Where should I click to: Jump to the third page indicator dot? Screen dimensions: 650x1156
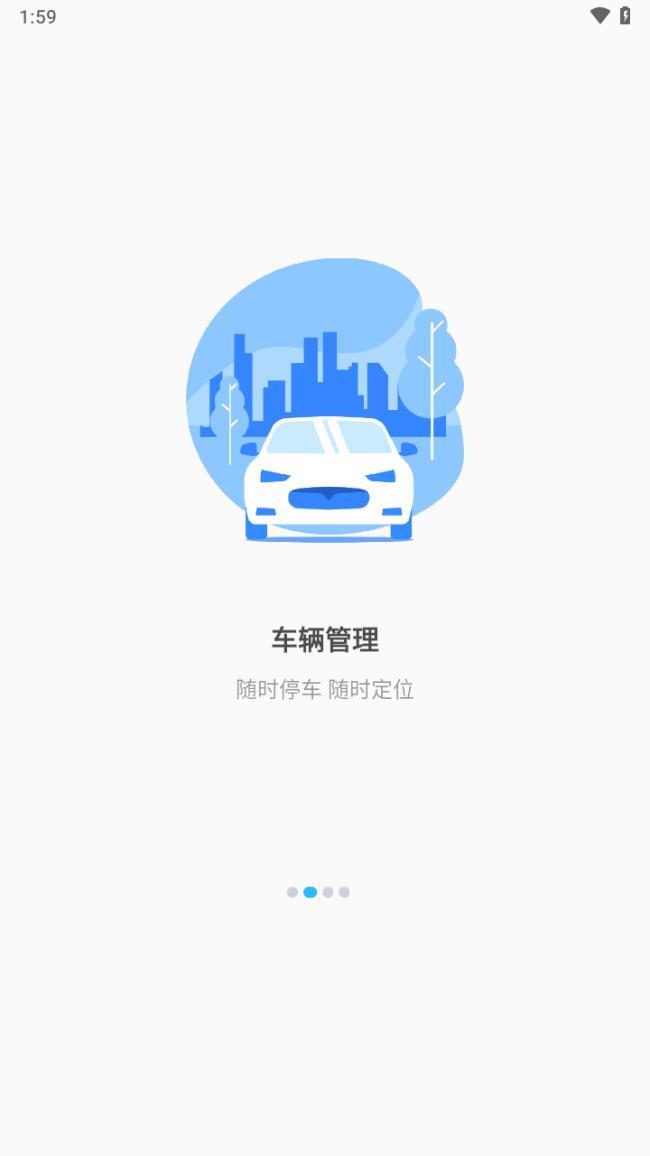[328, 892]
